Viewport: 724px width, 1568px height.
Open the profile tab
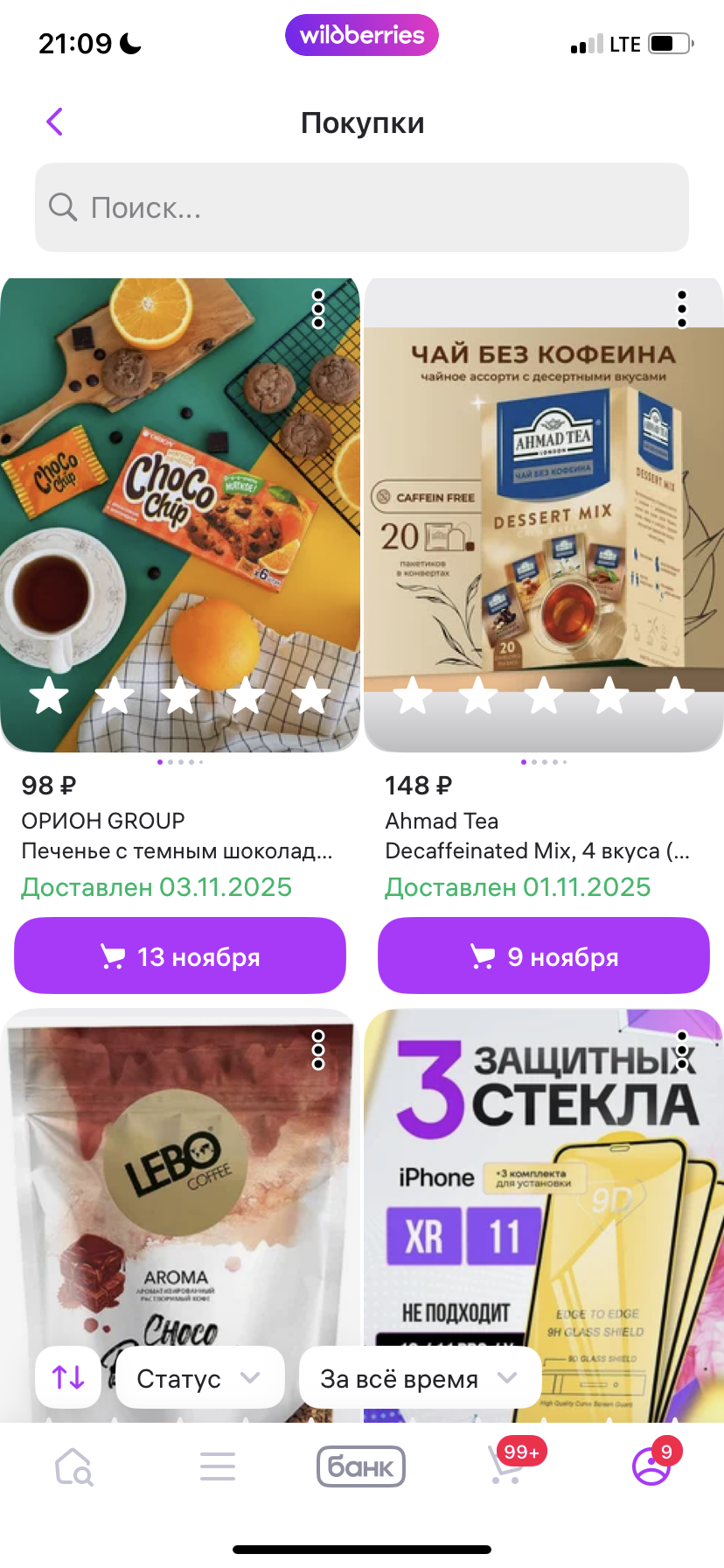pos(651,1466)
